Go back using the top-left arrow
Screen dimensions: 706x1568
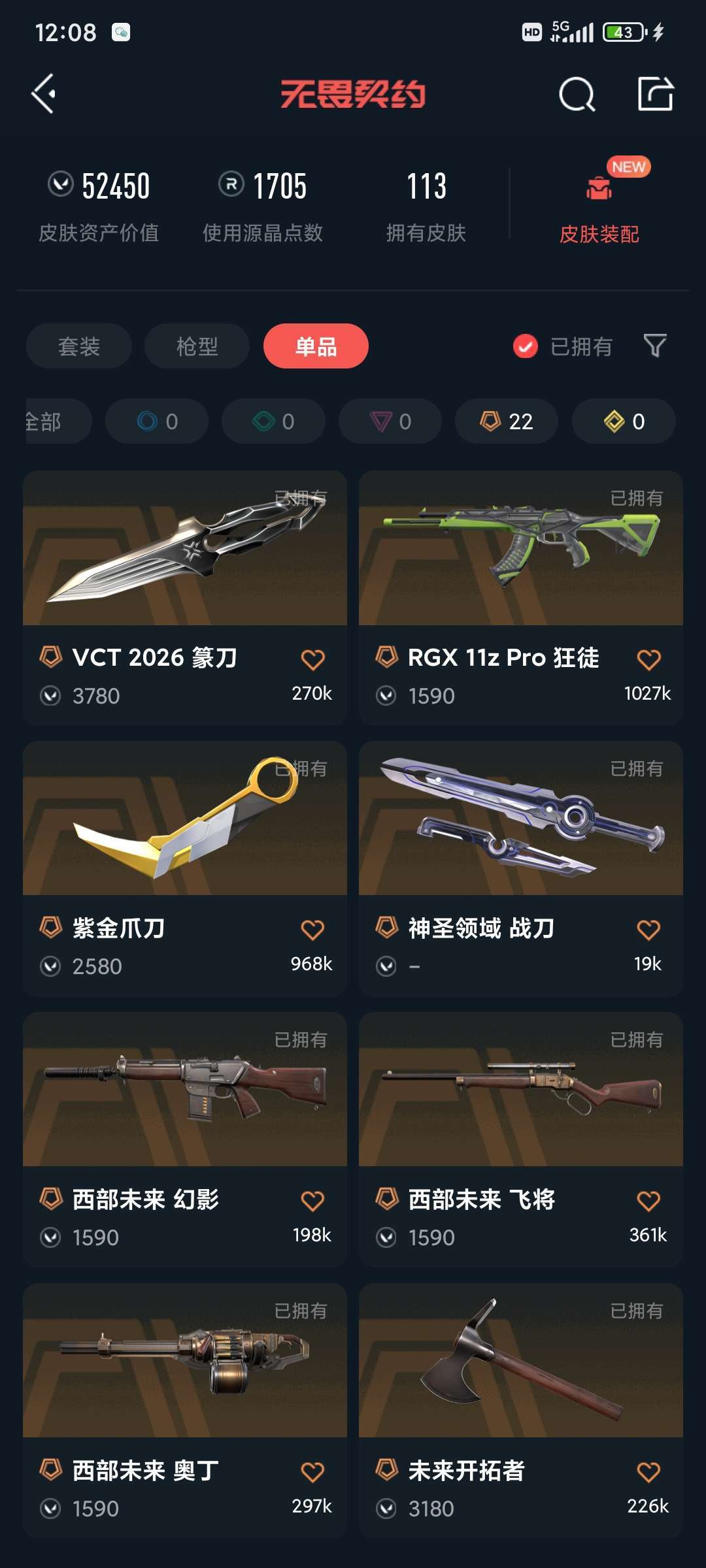pyautogui.click(x=44, y=94)
